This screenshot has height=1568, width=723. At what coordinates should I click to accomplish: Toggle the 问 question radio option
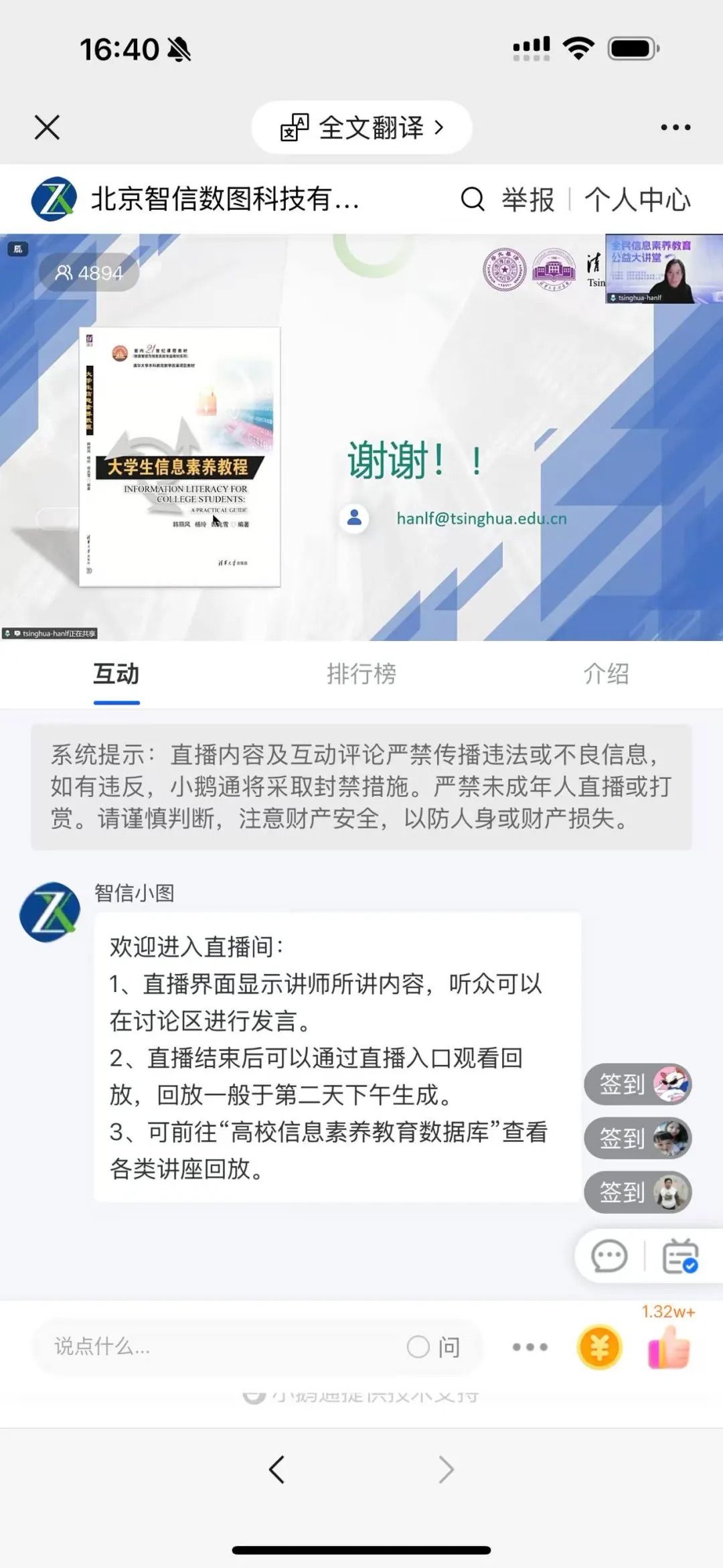pos(419,1346)
